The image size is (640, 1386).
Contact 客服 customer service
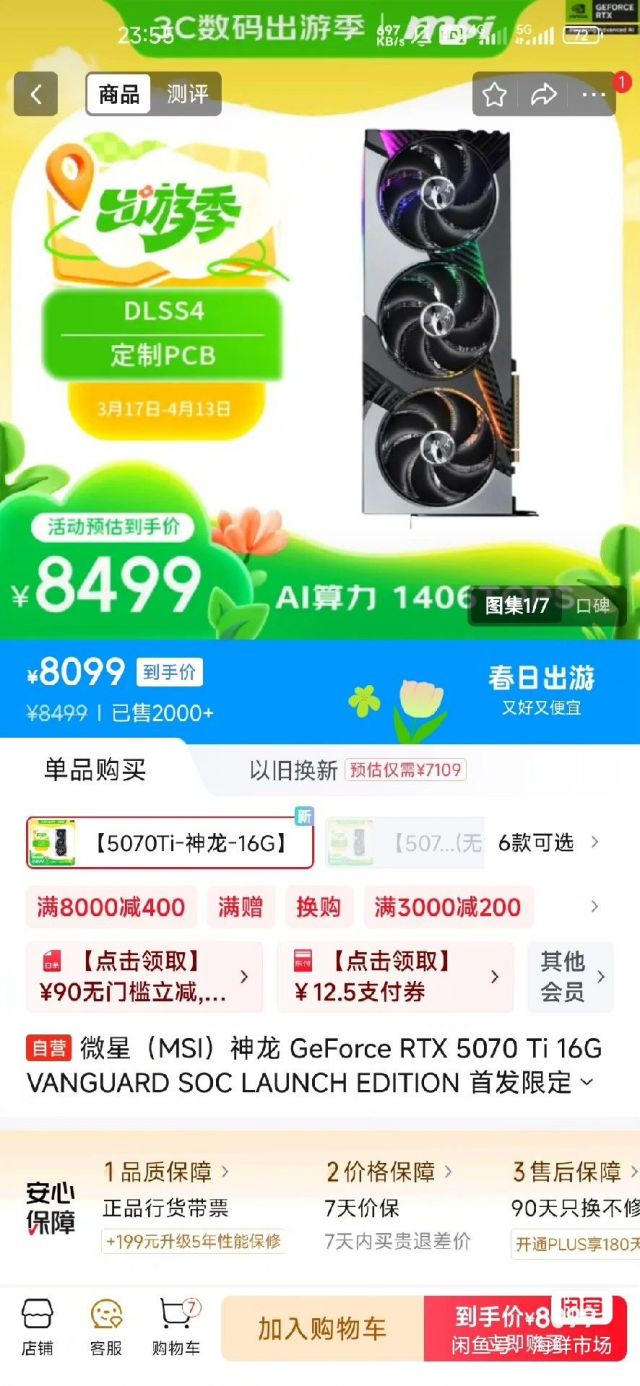point(106,1328)
